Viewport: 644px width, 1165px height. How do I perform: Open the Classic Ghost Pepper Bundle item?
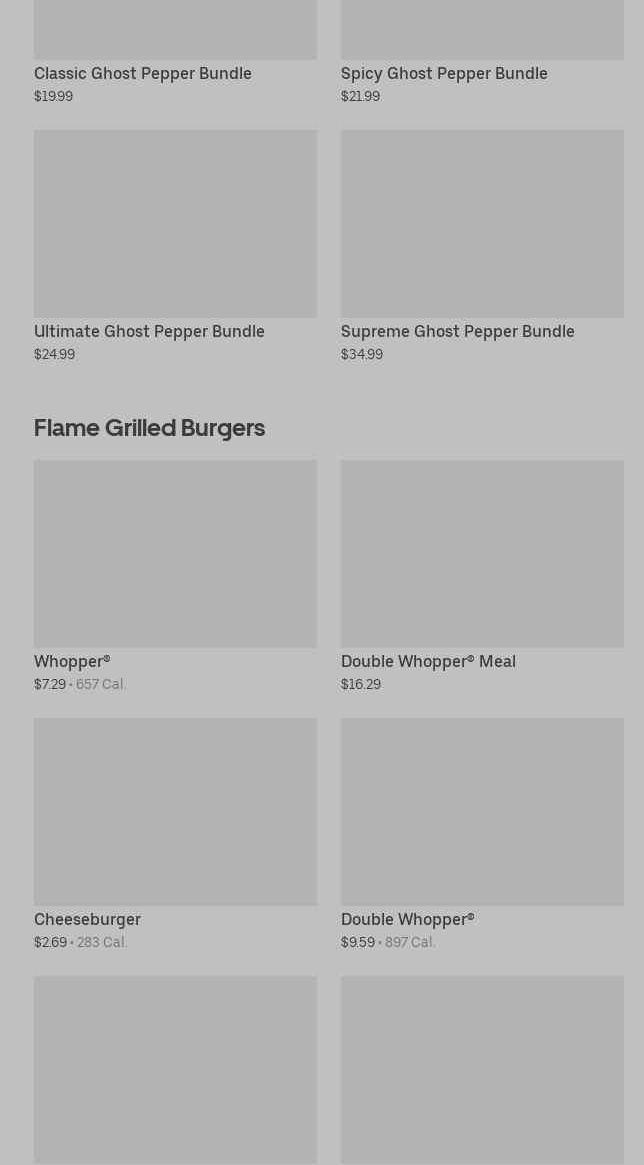tap(175, 52)
